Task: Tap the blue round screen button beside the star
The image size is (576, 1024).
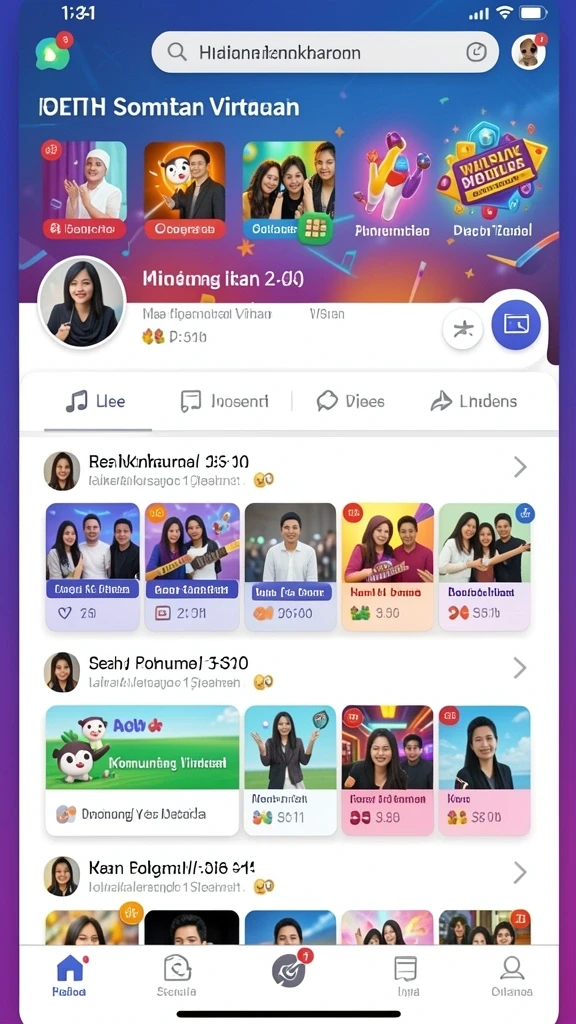Action: (516, 324)
